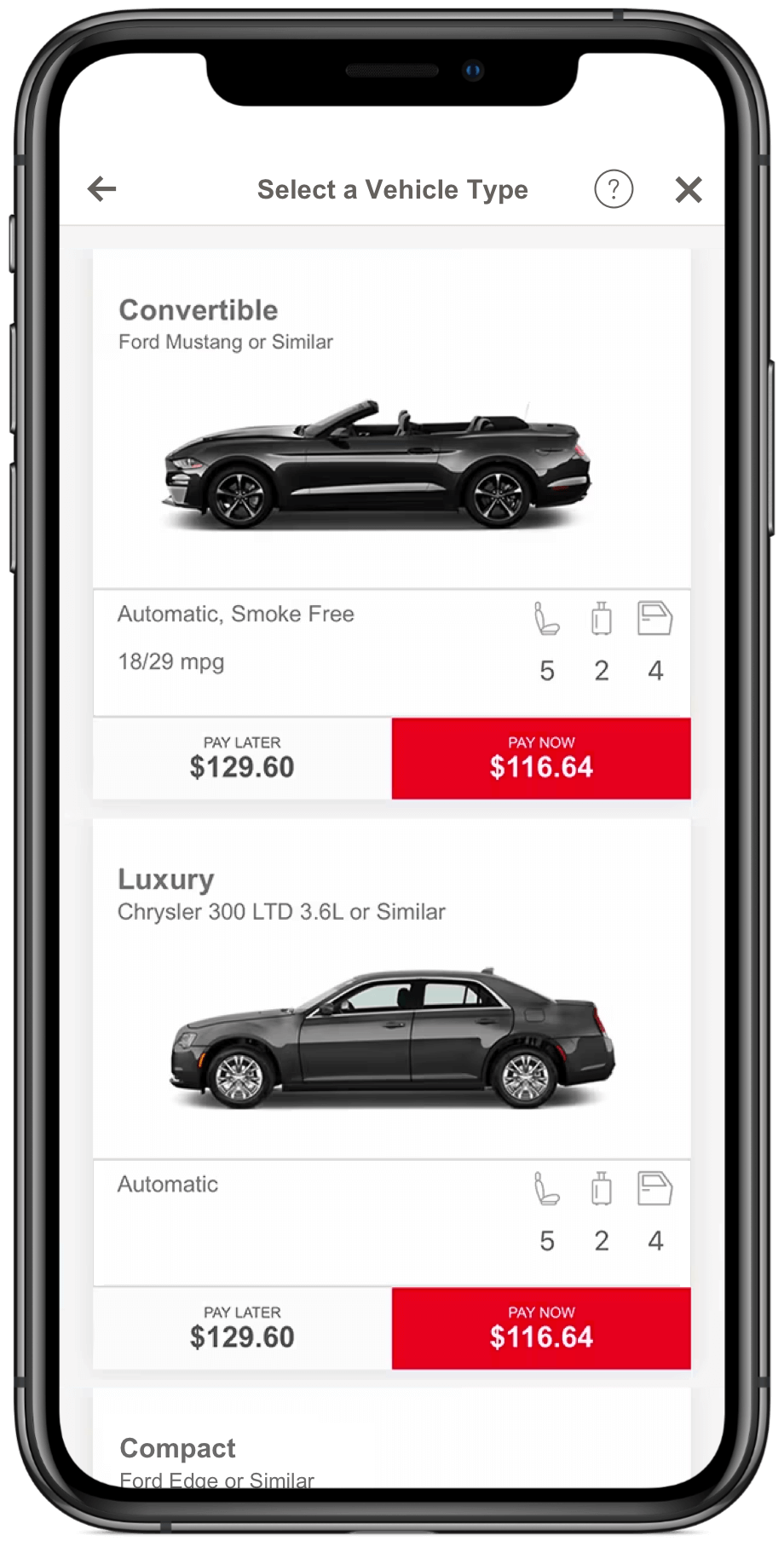Close the vehicle selection screen

tap(688, 189)
